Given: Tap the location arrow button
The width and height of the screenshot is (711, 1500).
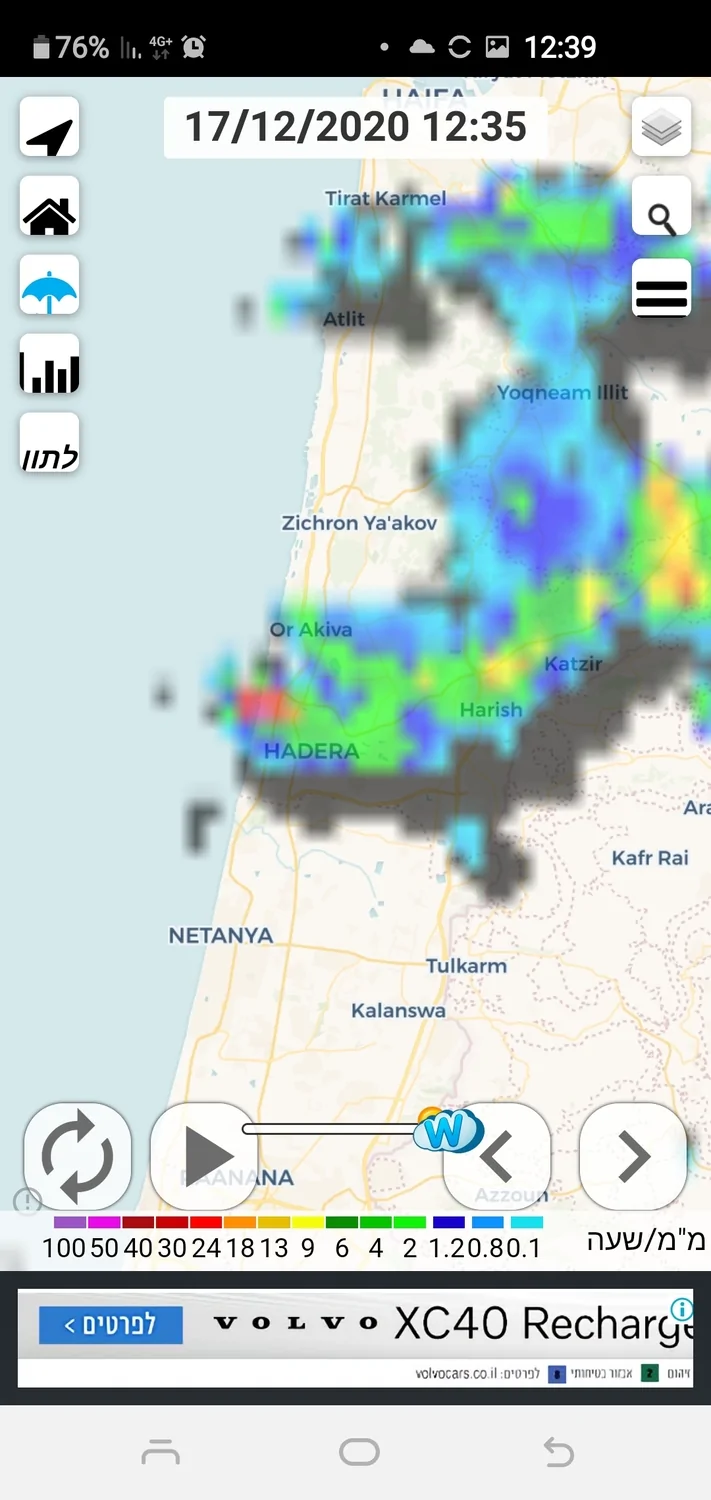Looking at the screenshot, I should tap(49, 128).
